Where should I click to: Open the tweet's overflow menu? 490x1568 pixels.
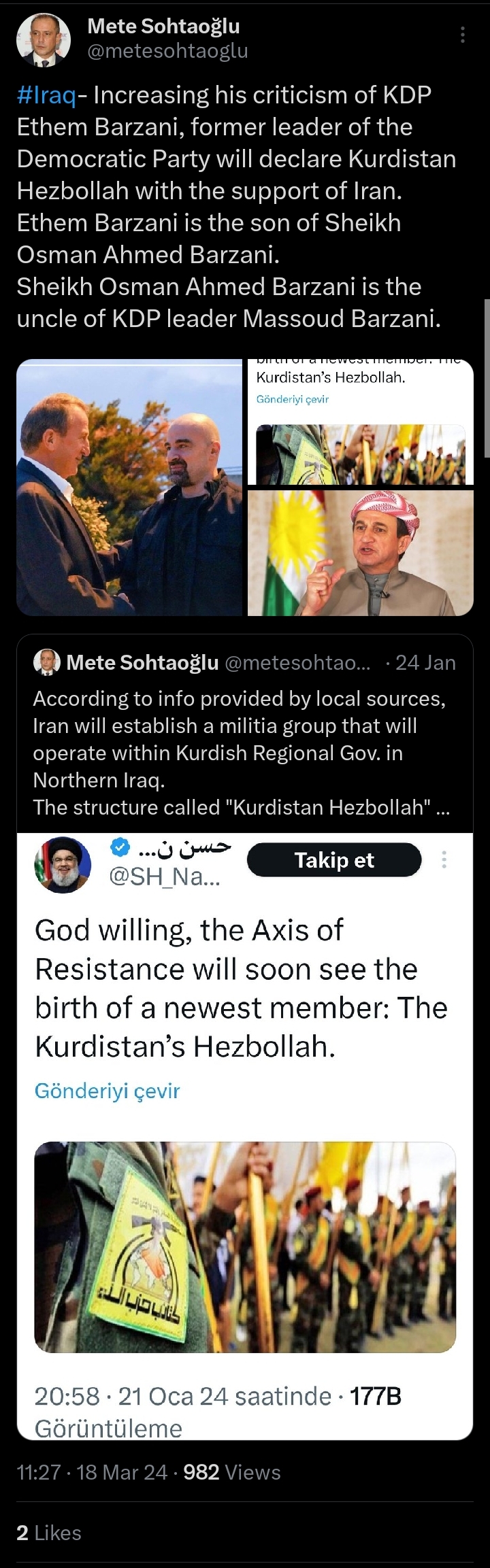pos(463,35)
